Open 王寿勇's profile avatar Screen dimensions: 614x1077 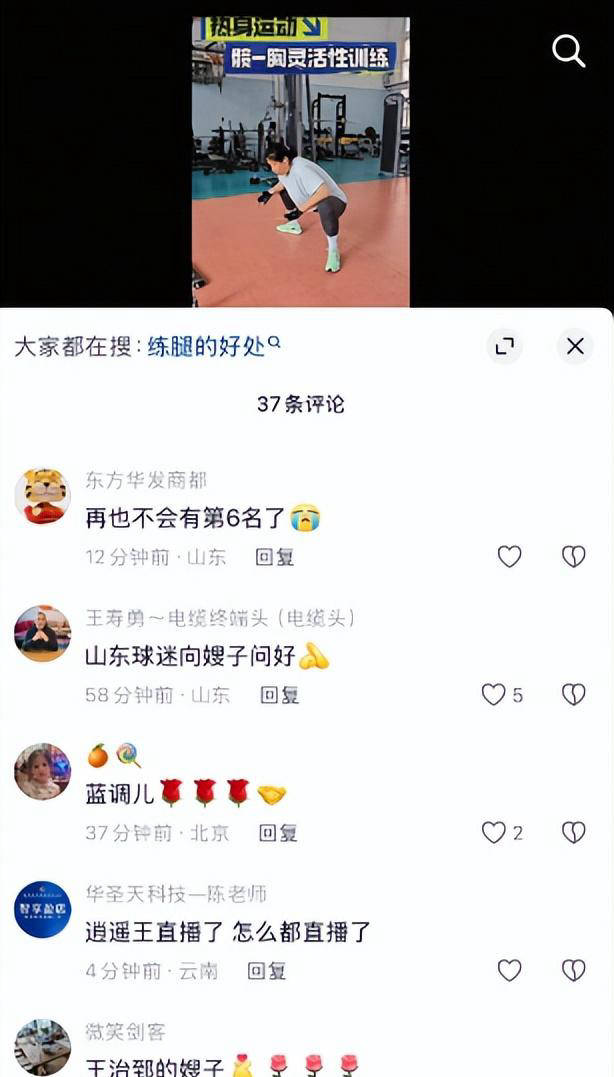tap(42, 634)
